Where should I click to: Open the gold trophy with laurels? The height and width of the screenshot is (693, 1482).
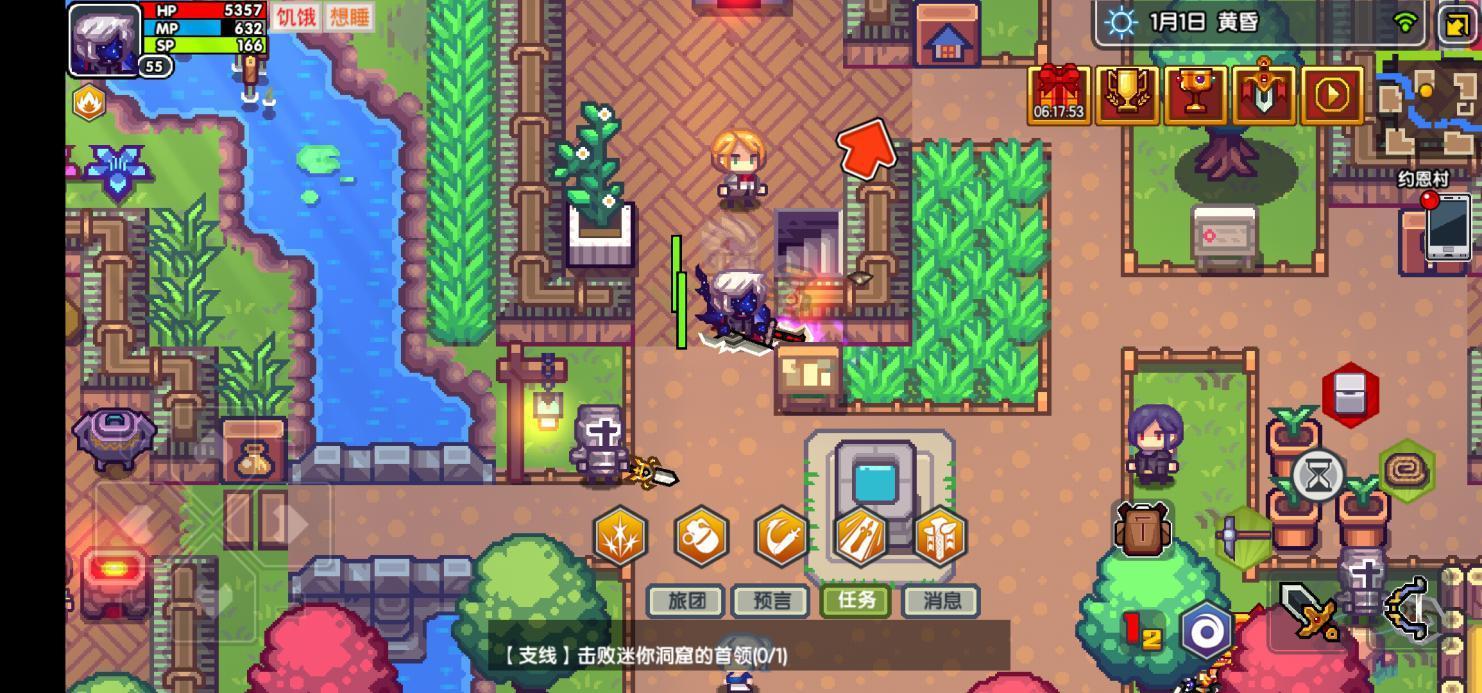1127,95
